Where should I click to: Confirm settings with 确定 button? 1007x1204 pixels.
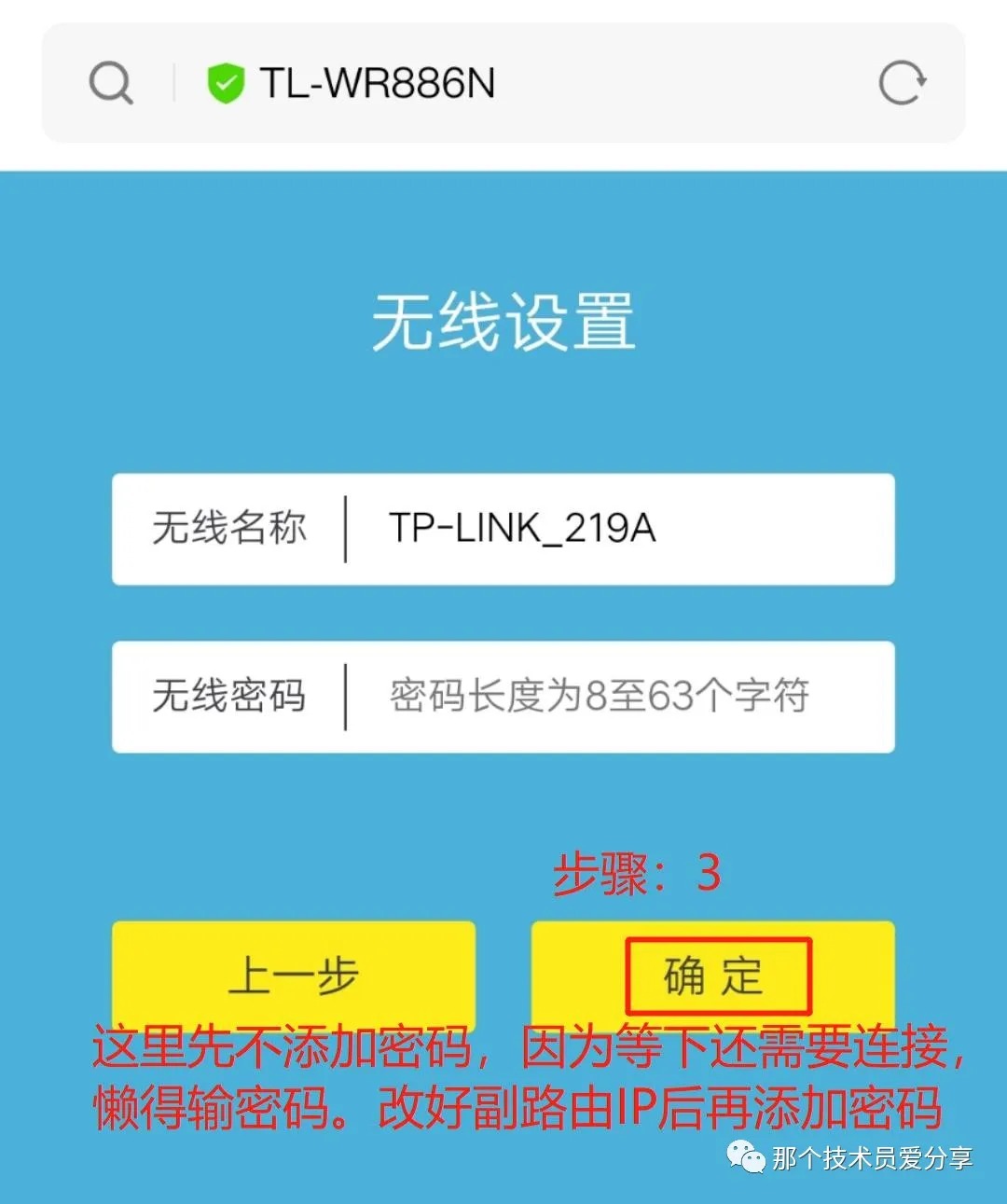point(714,976)
